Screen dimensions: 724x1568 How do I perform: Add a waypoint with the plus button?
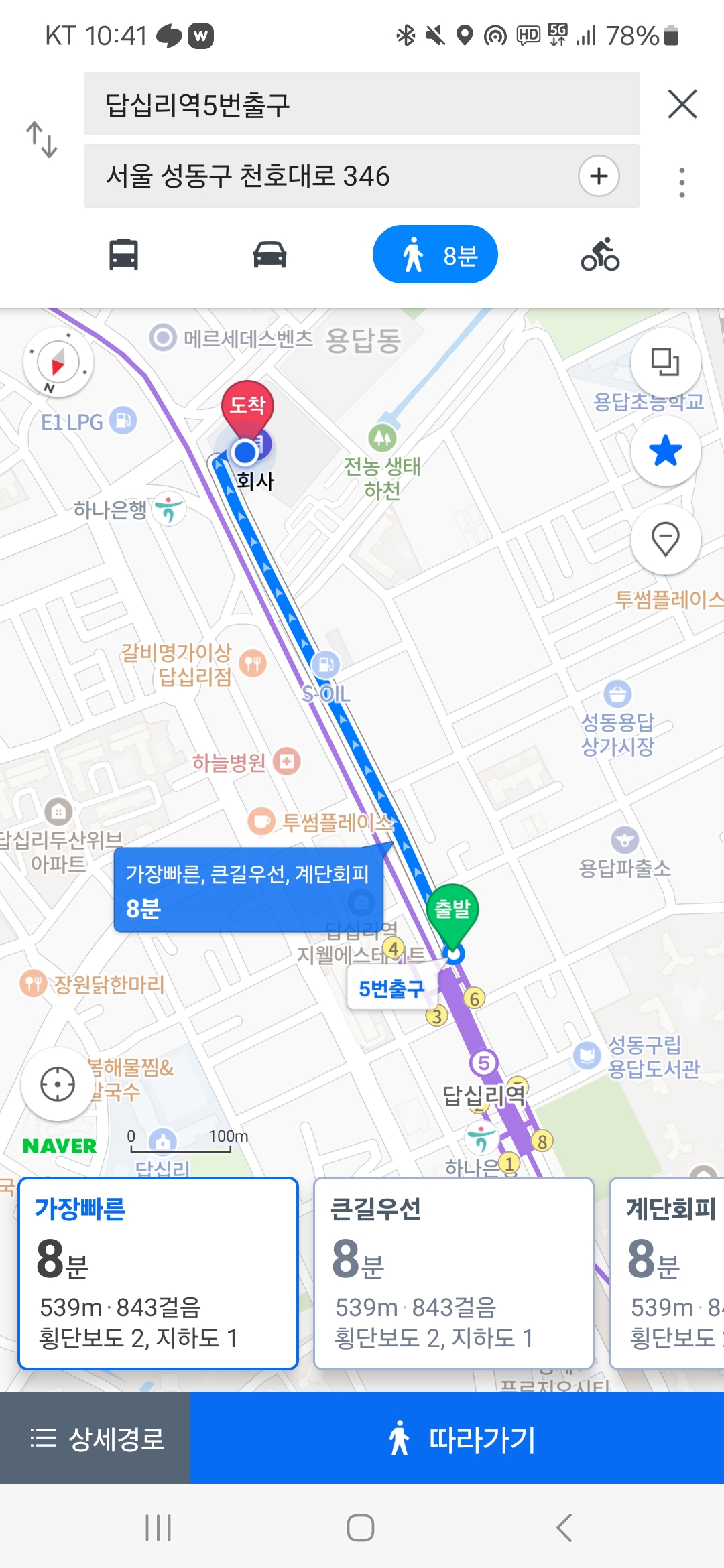pyautogui.click(x=598, y=176)
